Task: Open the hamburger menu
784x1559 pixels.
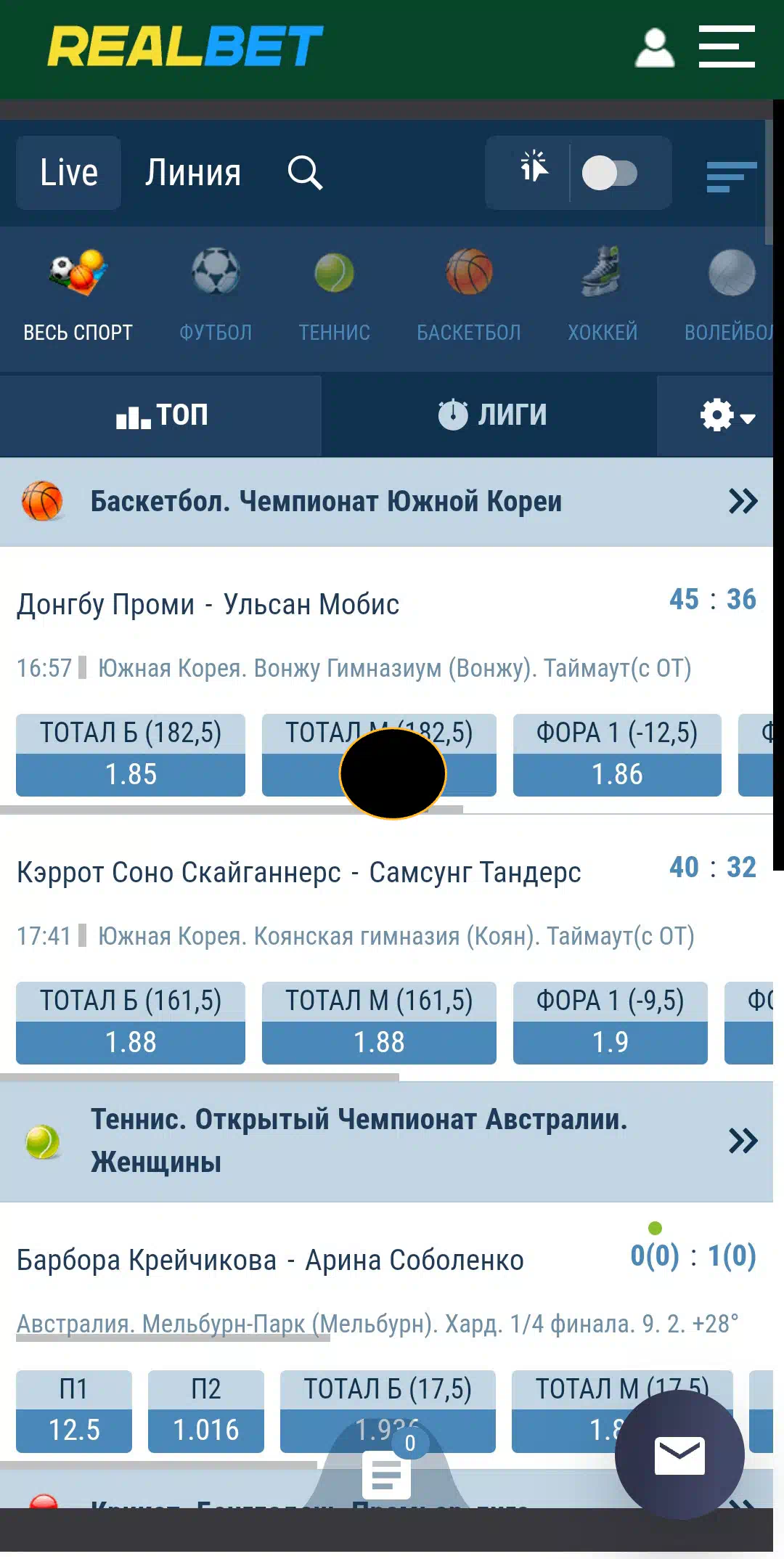Action: (x=727, y=46)
